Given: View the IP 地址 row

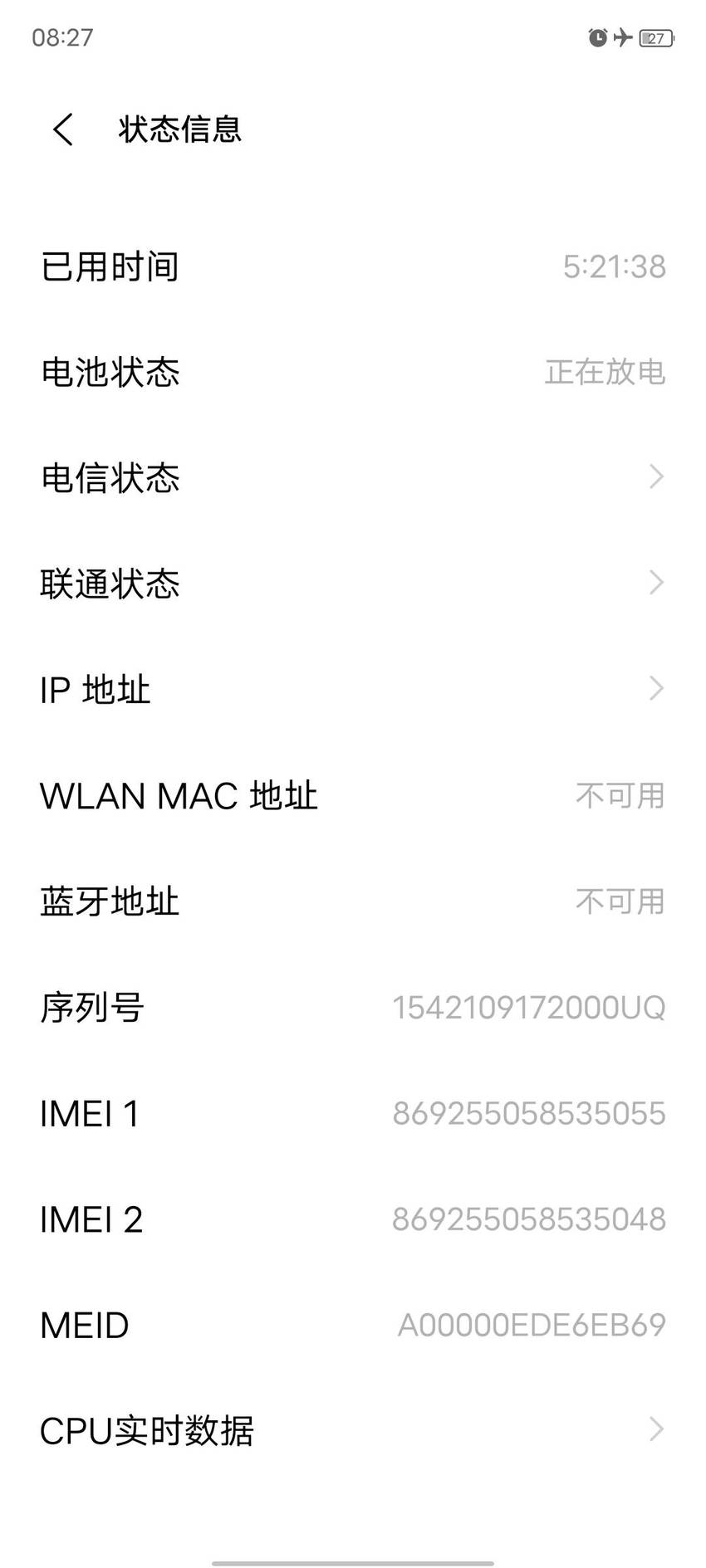Looking at the screenshot, I should click(353, 689).
